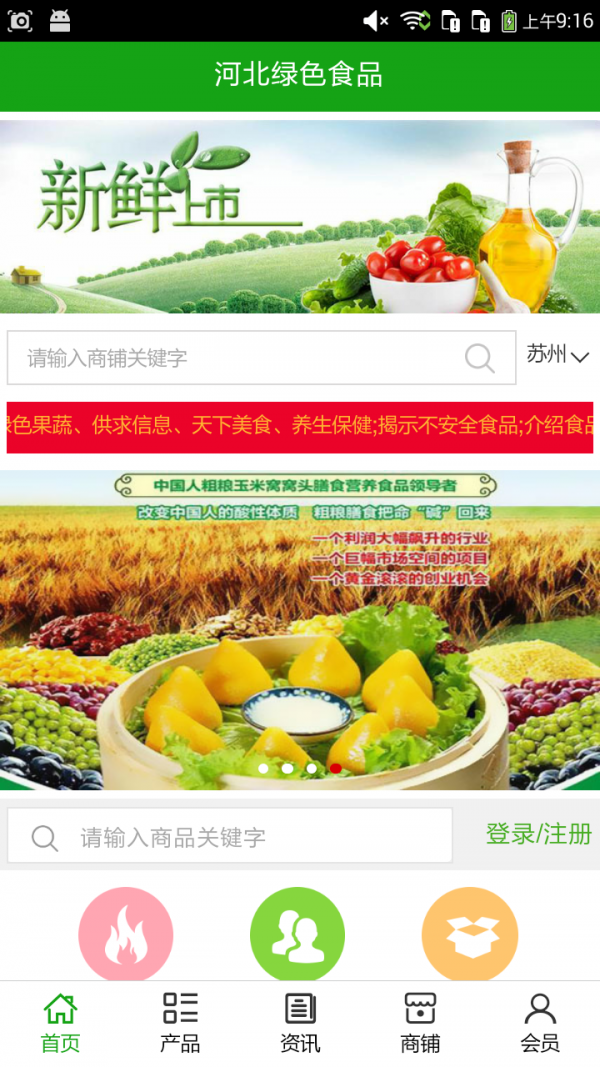This screenshot has width=600, height=1067.
Task: Tap the magnifier icon in shop search
Action: click(480, 358)
